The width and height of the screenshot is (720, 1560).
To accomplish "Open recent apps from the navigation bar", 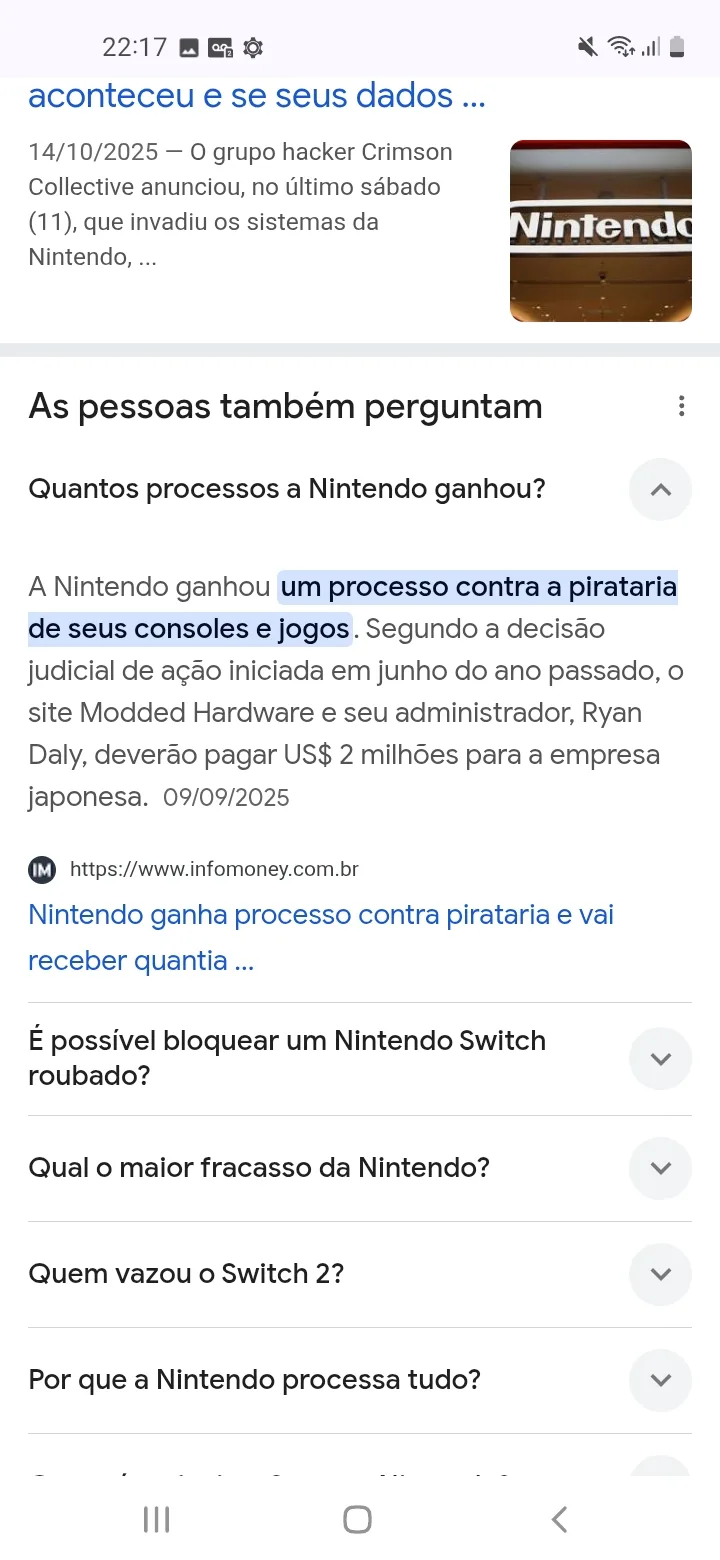I will (157, 1520).
